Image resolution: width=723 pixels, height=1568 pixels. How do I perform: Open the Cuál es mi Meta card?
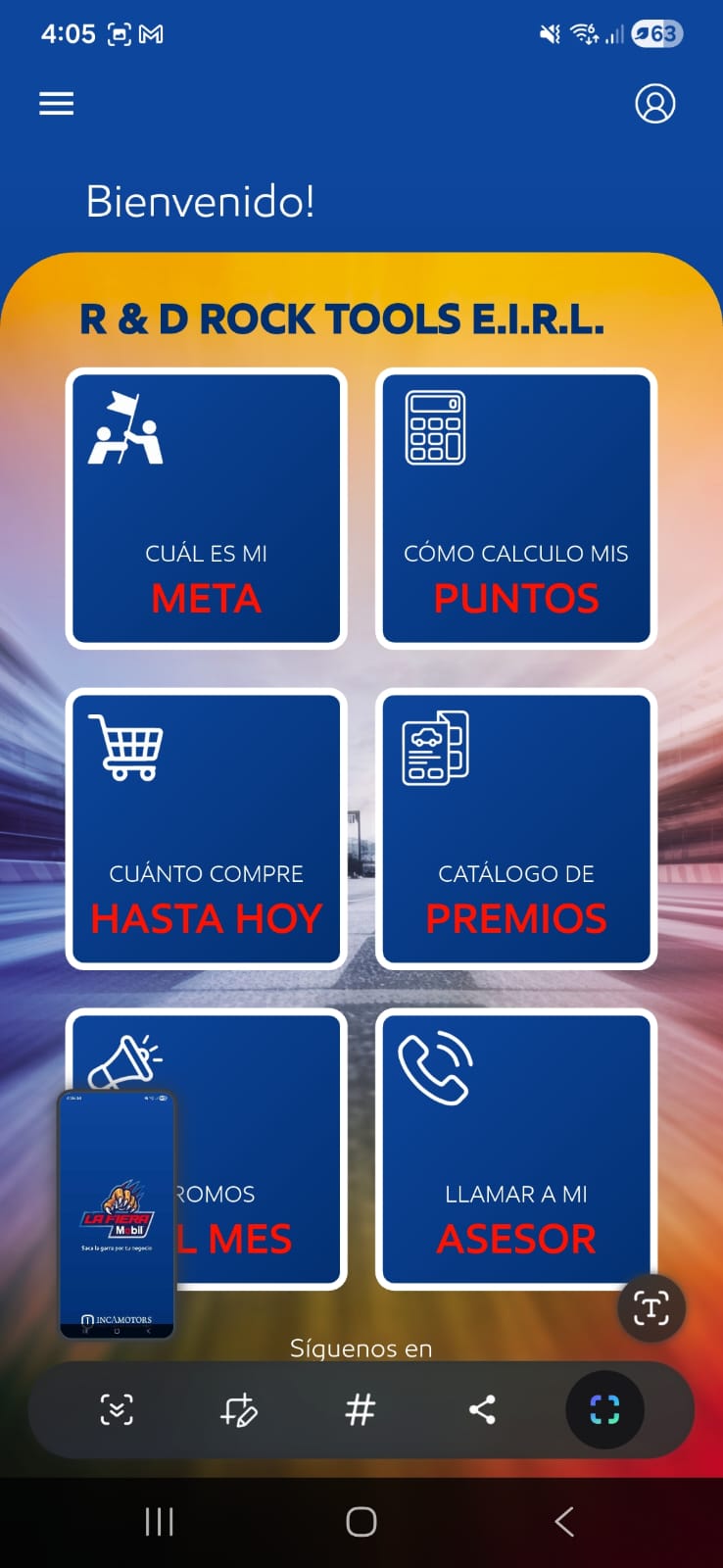207,509
